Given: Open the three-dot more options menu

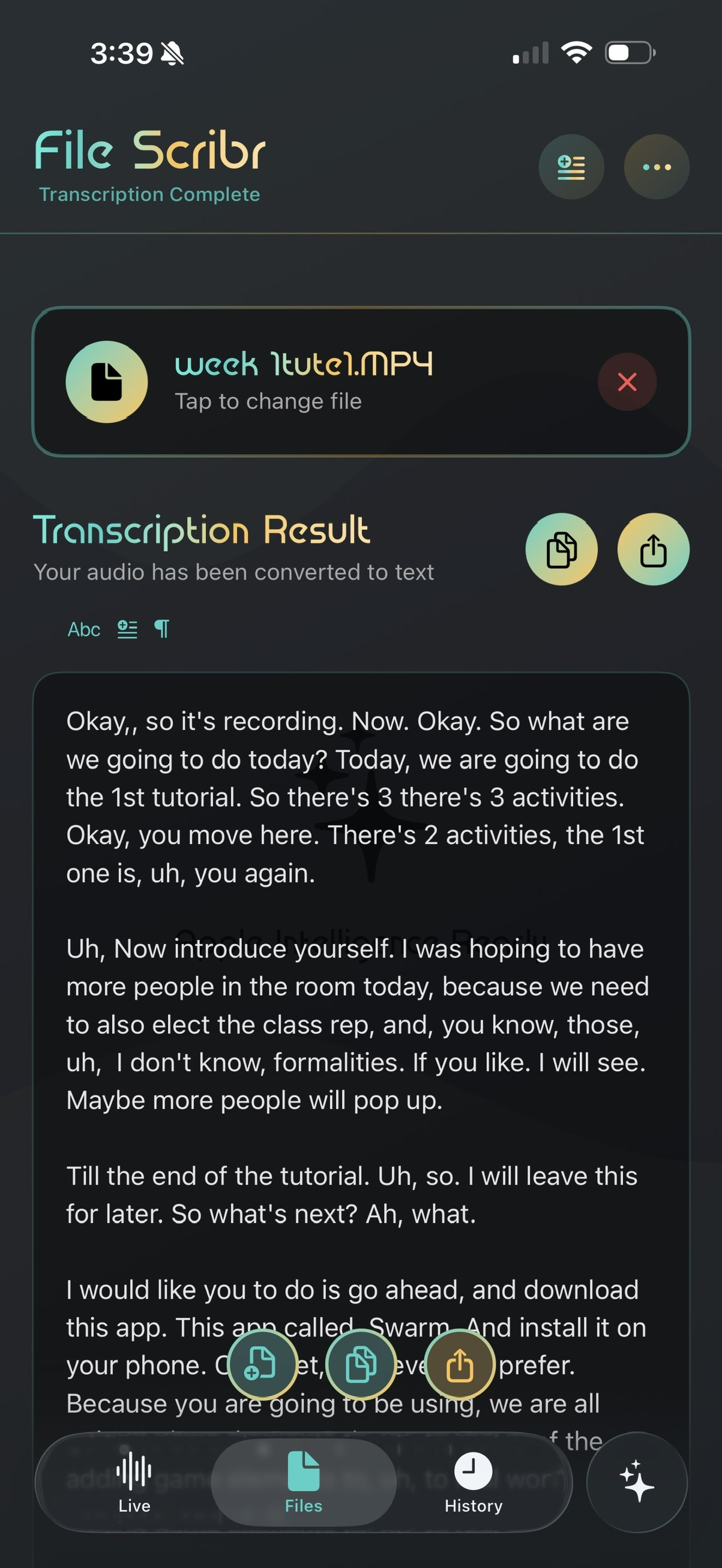Looking at the screenshot, I should [x=656, y=167].
